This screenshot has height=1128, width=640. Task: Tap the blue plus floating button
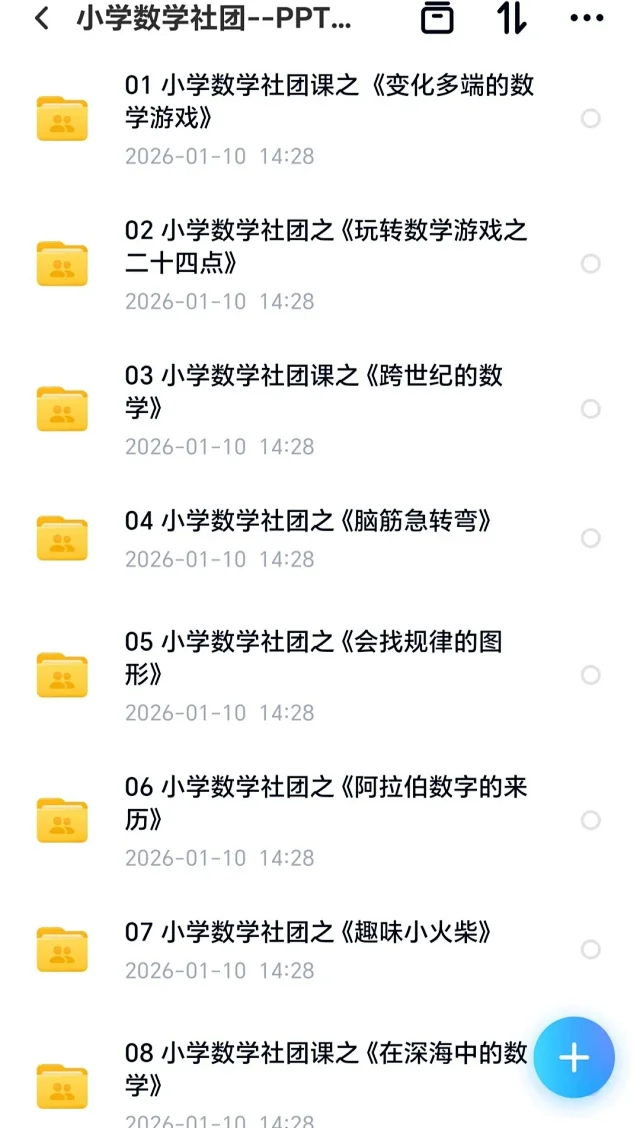[x=574, y=1058]
